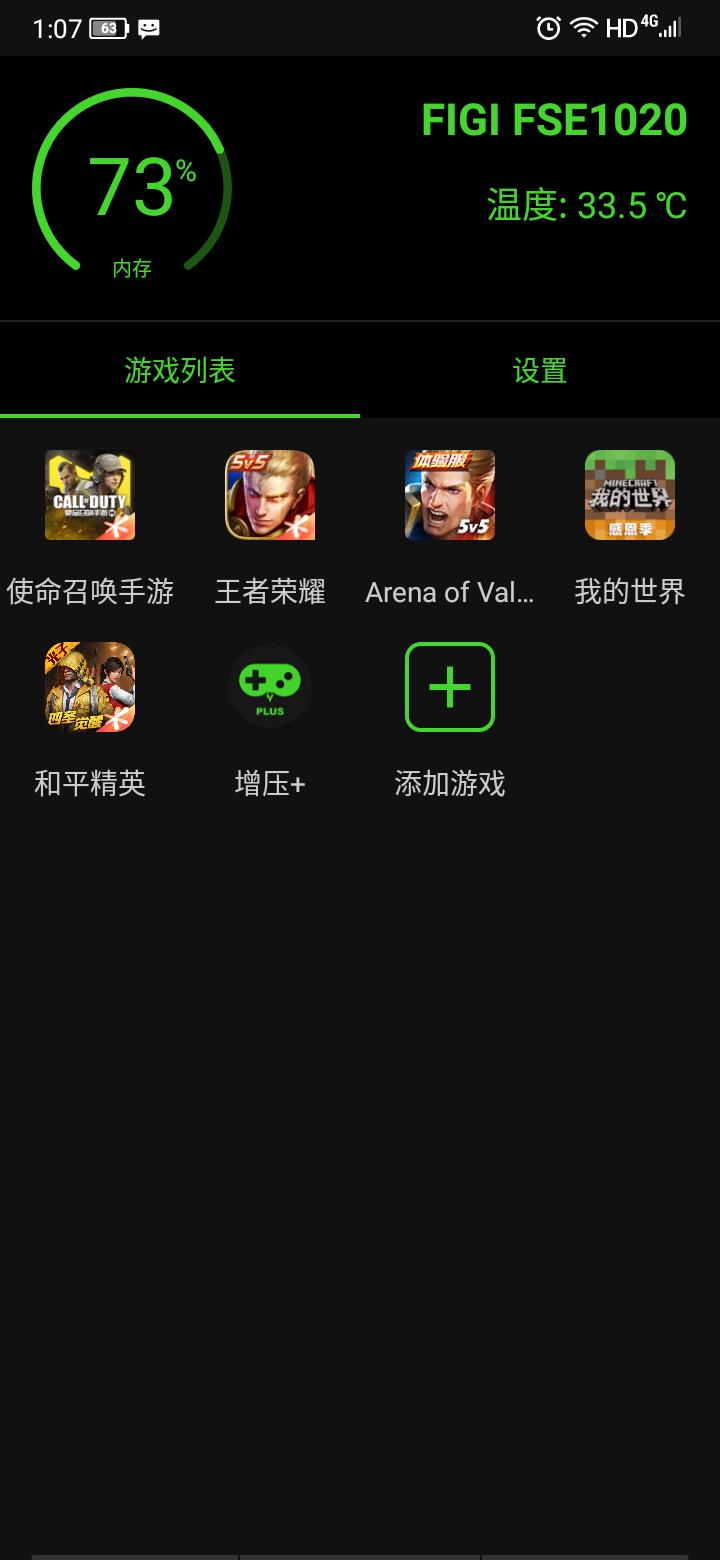Launch 使命召唤手游 from the game list
The height and width of the screenshot is (1560, 720).
click(x=90, y=496)
